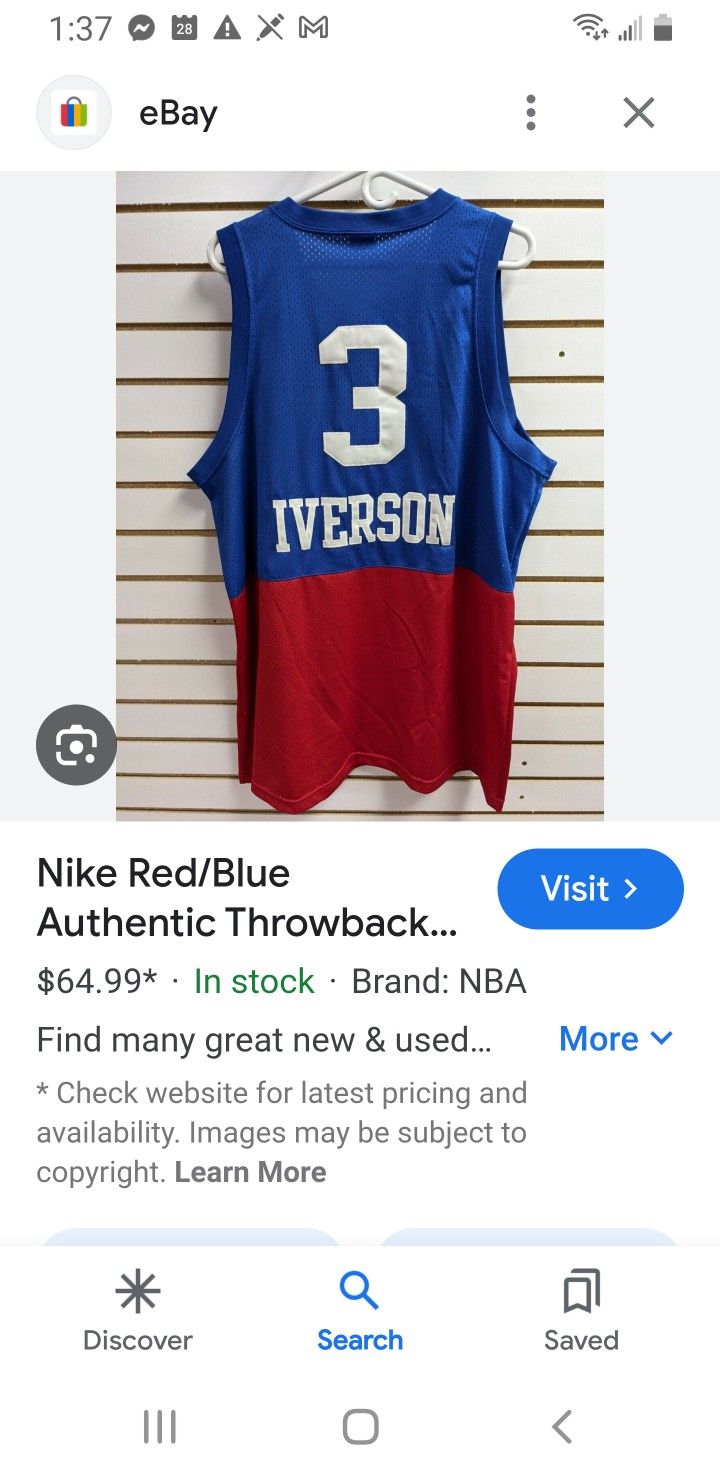Tap the eBay shopping bag icon
This screenshot has height=1480, width=720.
pyautogui.click(x=75, y=112)
